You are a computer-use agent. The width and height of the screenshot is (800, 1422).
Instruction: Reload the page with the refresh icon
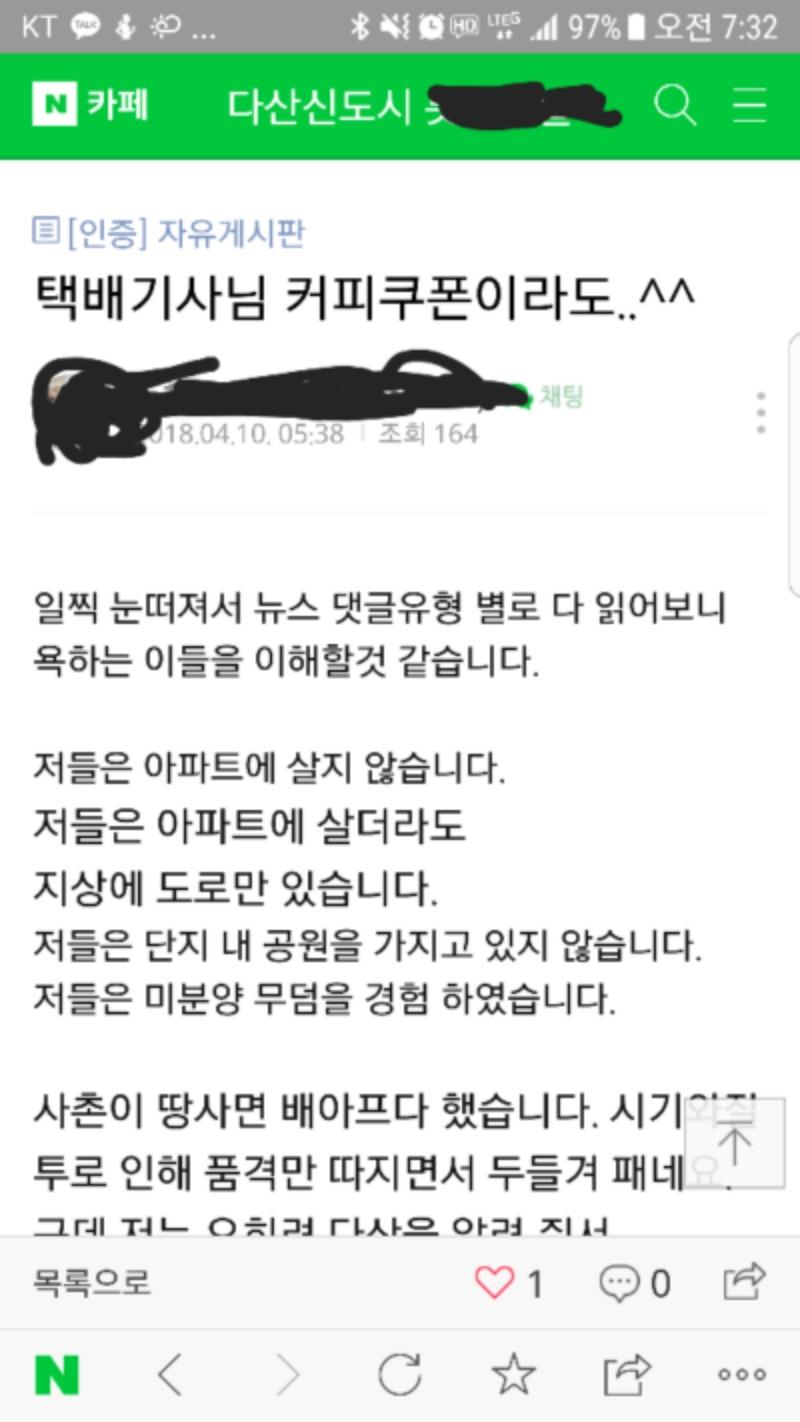(399, 1376)
